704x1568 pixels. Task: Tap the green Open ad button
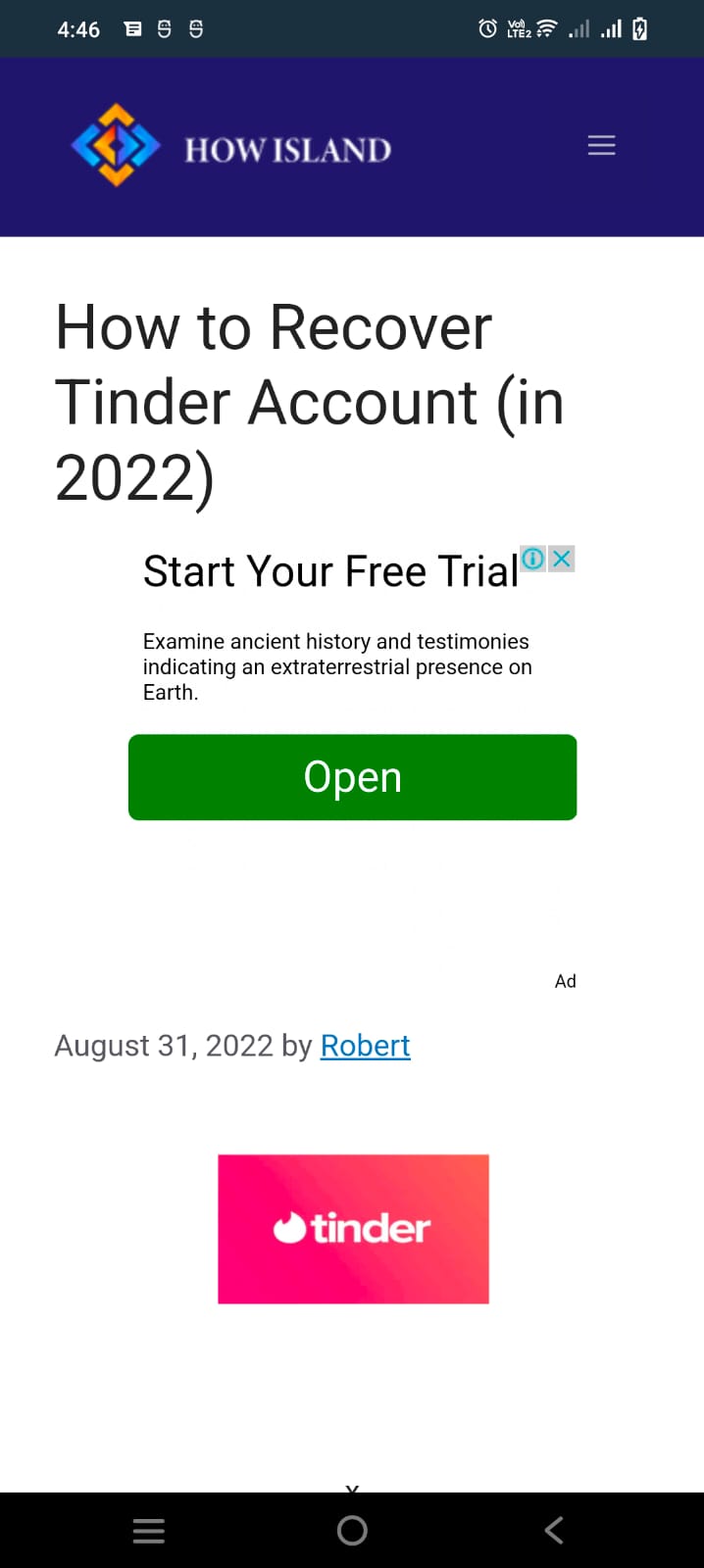tap(352, 777)
